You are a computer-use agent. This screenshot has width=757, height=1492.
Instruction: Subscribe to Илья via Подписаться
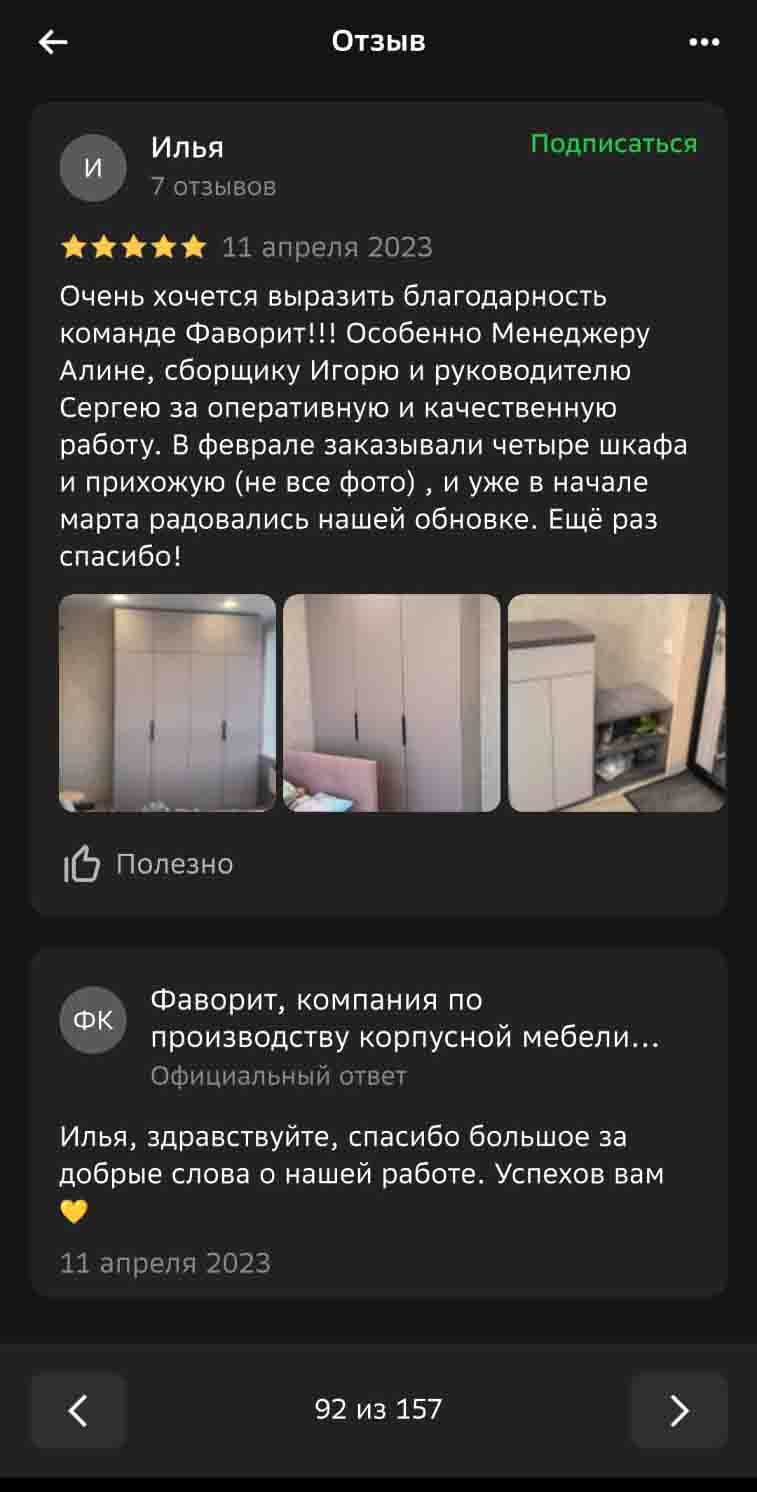tap(613, 144)
